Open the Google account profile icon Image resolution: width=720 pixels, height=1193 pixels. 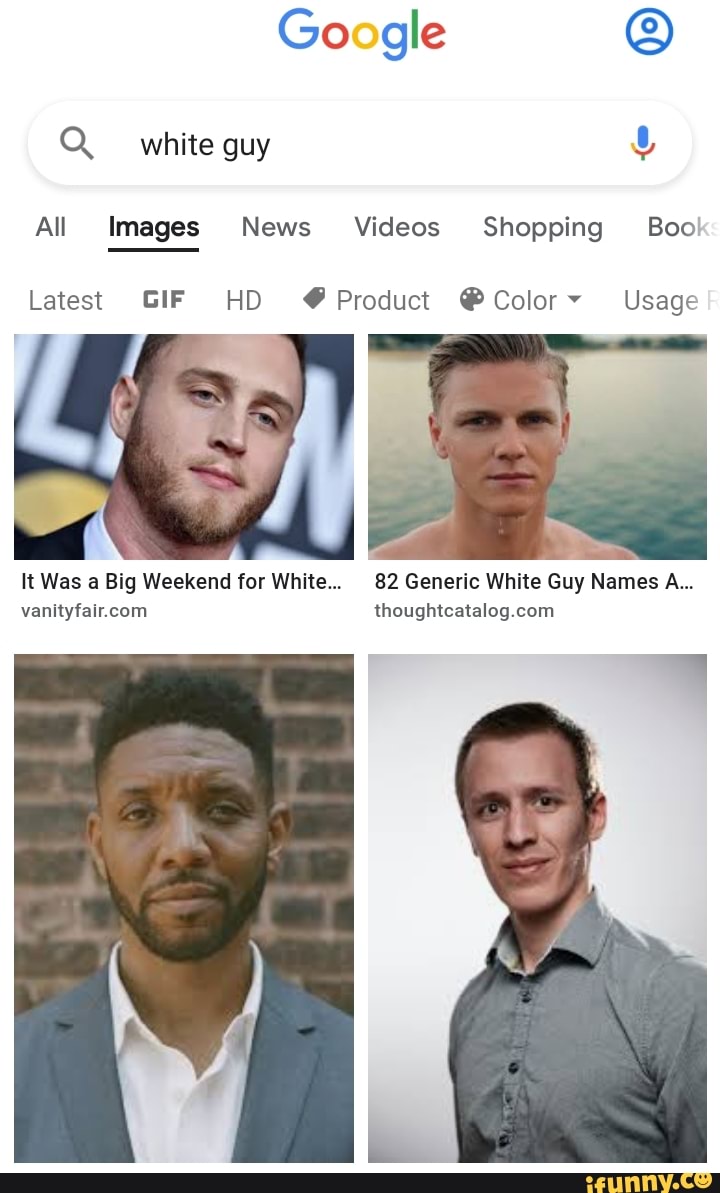[x=649, y=32]
